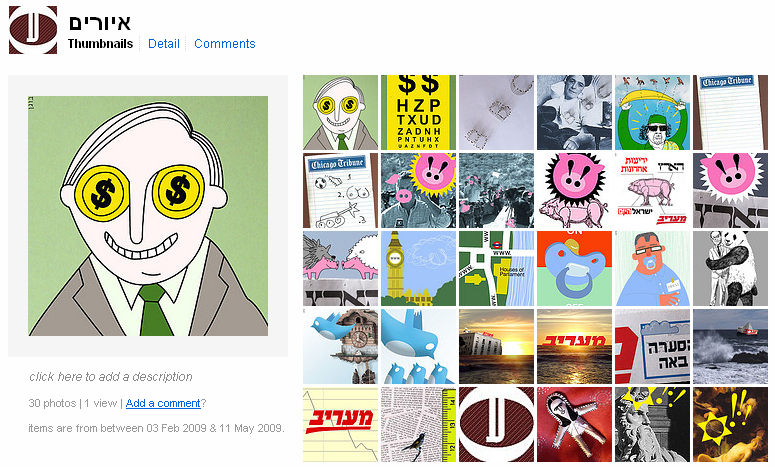
Task: Open the yellow dollar eye chart thumbnail
Action: pyautogui.click(x=418, y=112)
